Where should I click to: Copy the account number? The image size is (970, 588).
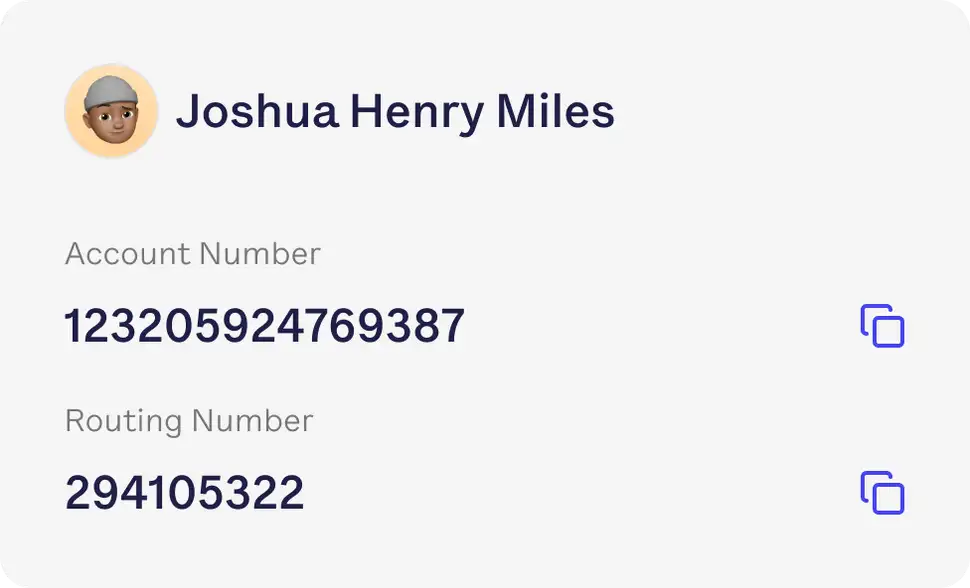point(882,326)
